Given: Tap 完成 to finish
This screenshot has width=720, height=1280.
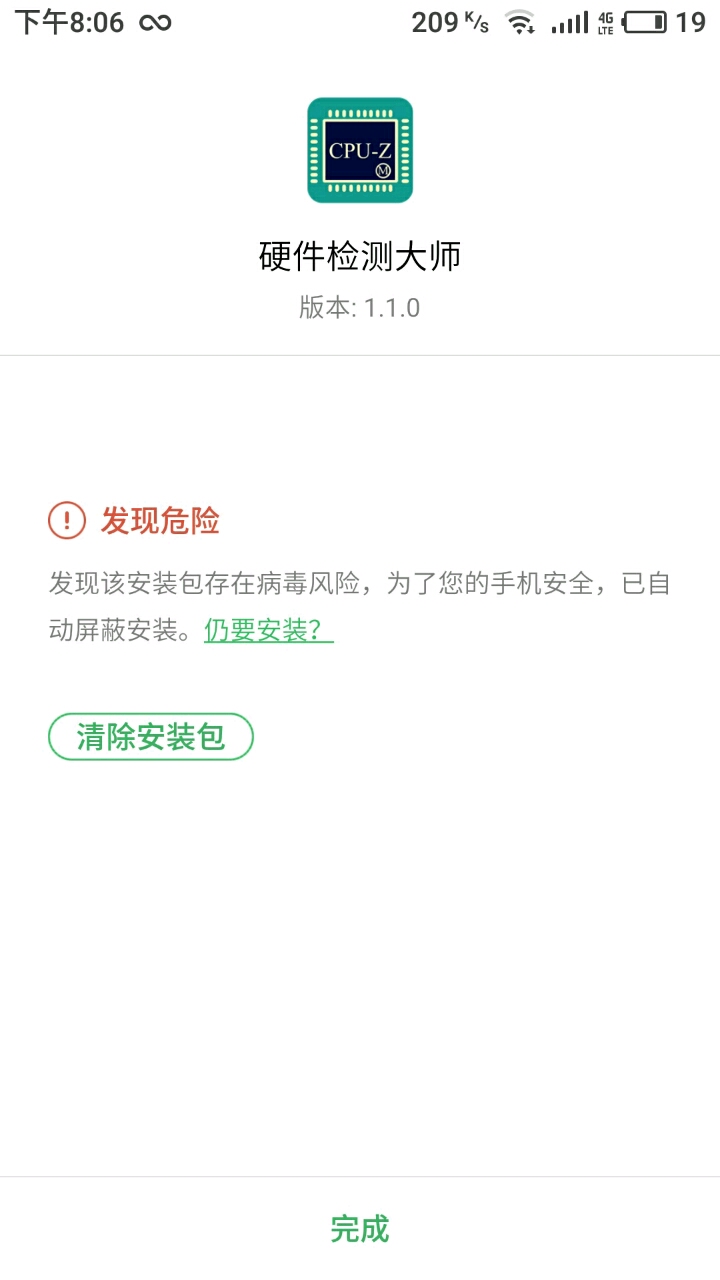Looking at the screenshot, I should click(x=360, y=1228).
